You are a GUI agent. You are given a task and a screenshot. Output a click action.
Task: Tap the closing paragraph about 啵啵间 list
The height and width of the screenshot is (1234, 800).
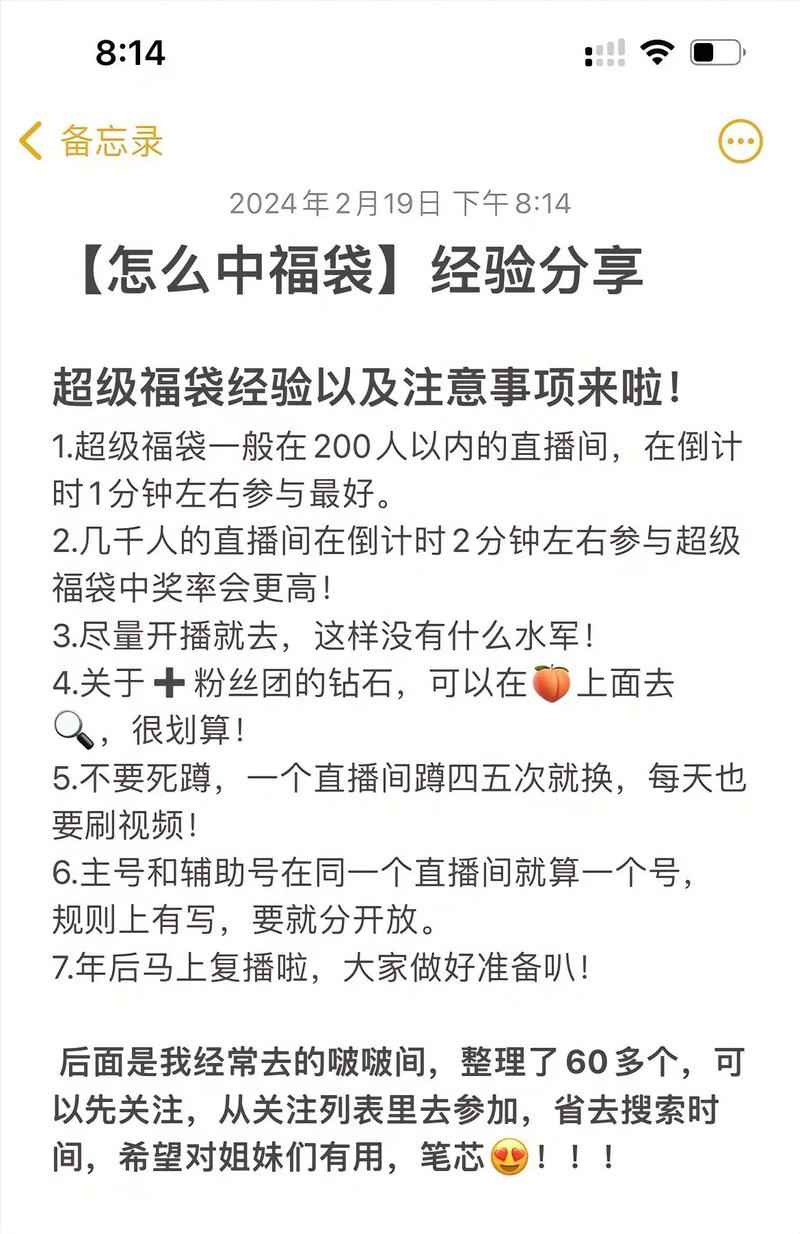click(400, 1110)
